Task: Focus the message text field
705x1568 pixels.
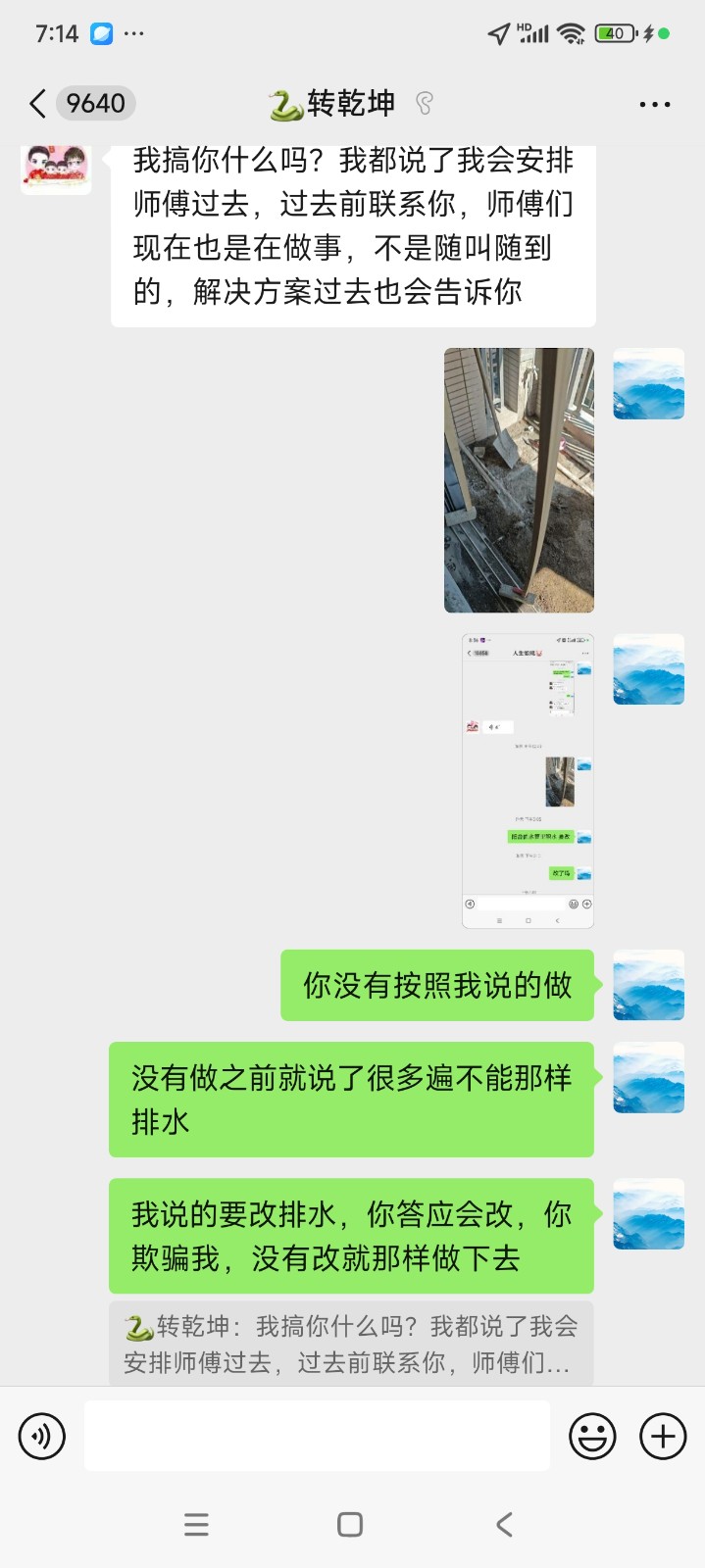Action: click(317, 1436)
